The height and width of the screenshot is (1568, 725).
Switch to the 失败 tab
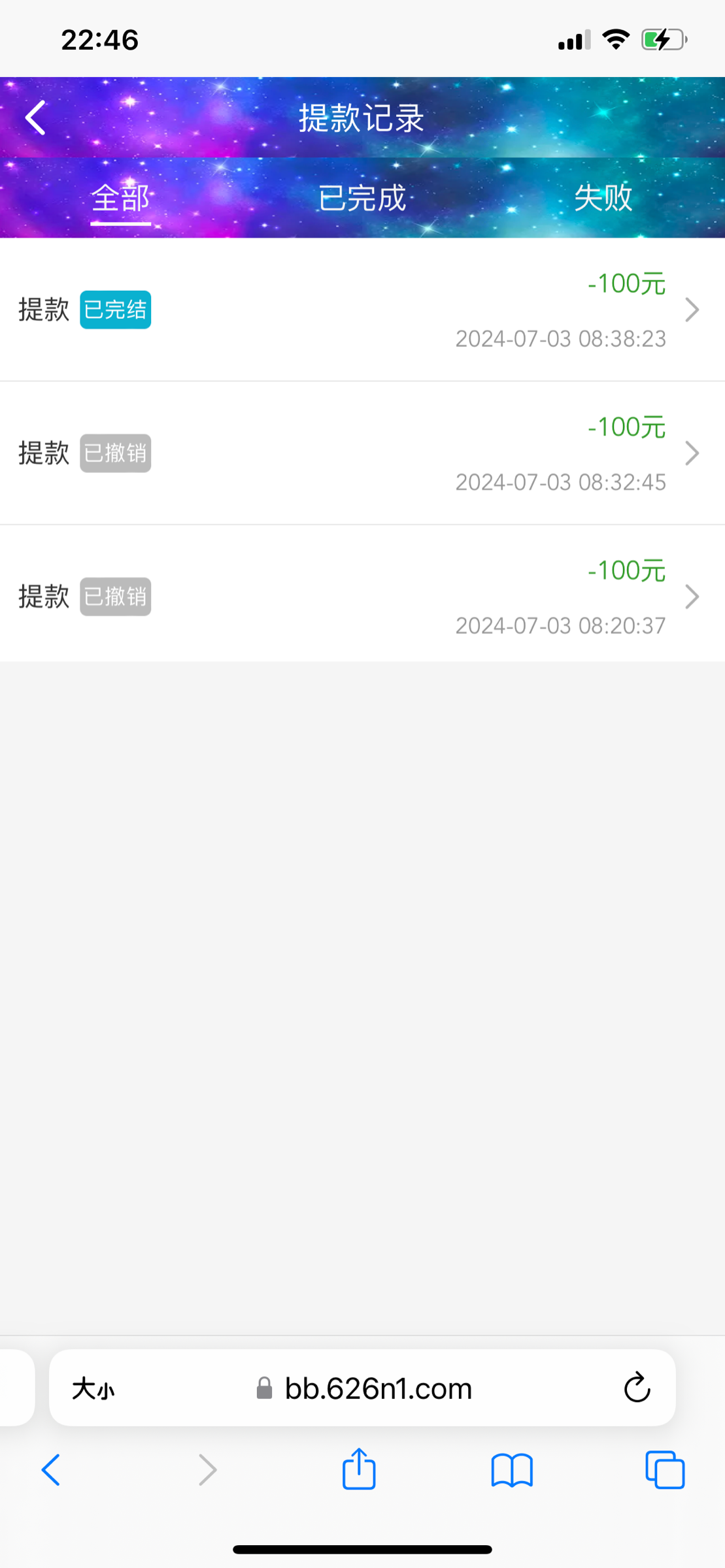coord(603,197)
